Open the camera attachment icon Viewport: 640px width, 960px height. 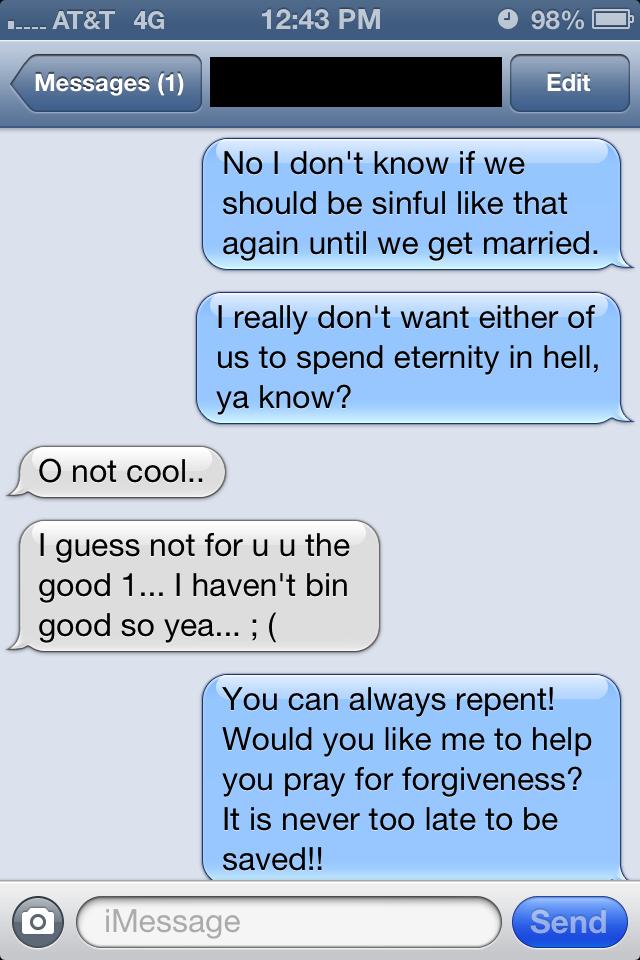tap(39, 921)
